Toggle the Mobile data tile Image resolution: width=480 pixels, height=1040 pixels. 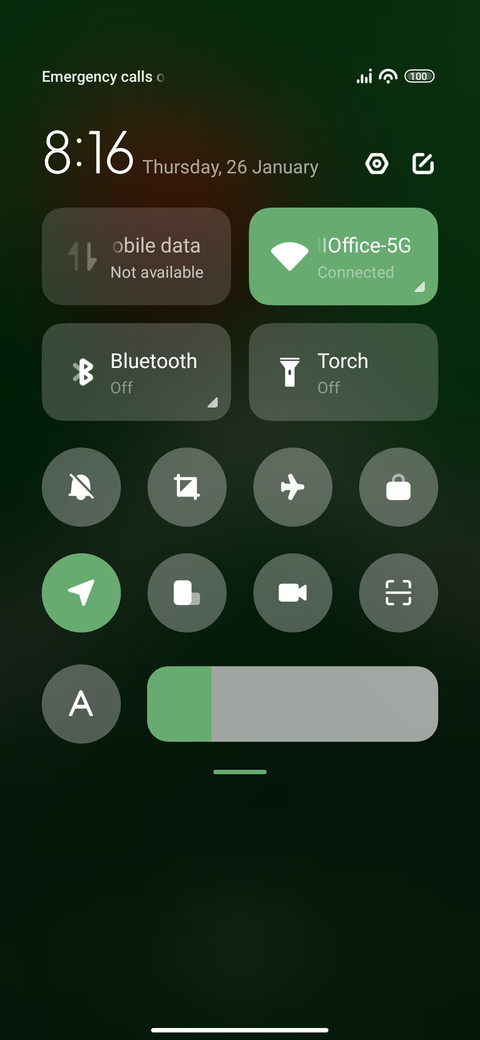[x=137, y=257]
